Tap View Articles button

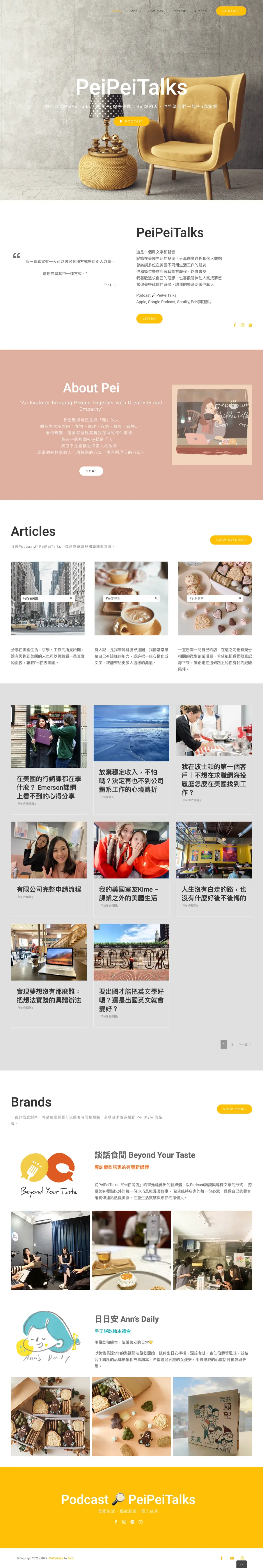[231, 540]
